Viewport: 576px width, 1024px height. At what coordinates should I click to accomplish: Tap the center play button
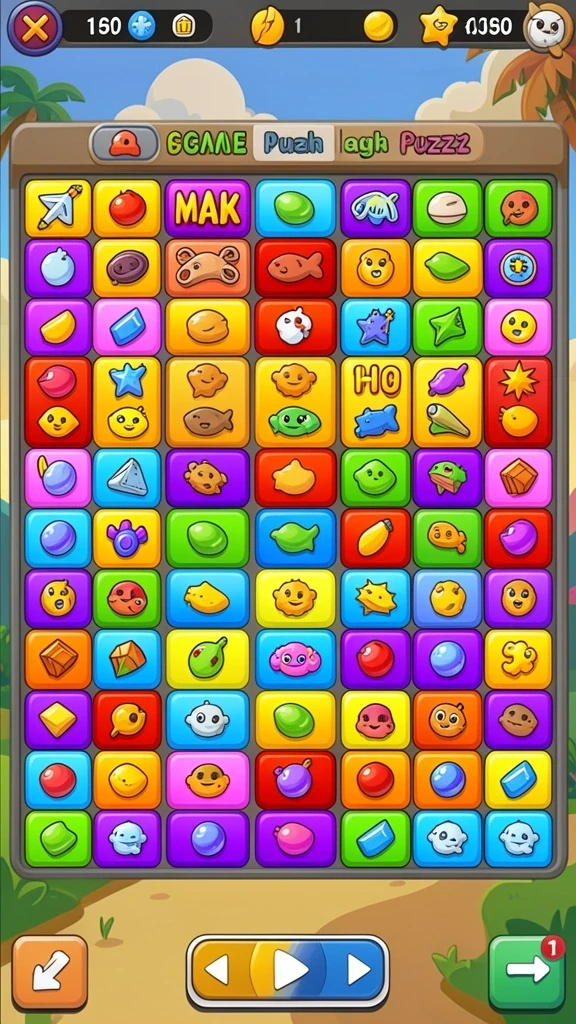point(289,970)
